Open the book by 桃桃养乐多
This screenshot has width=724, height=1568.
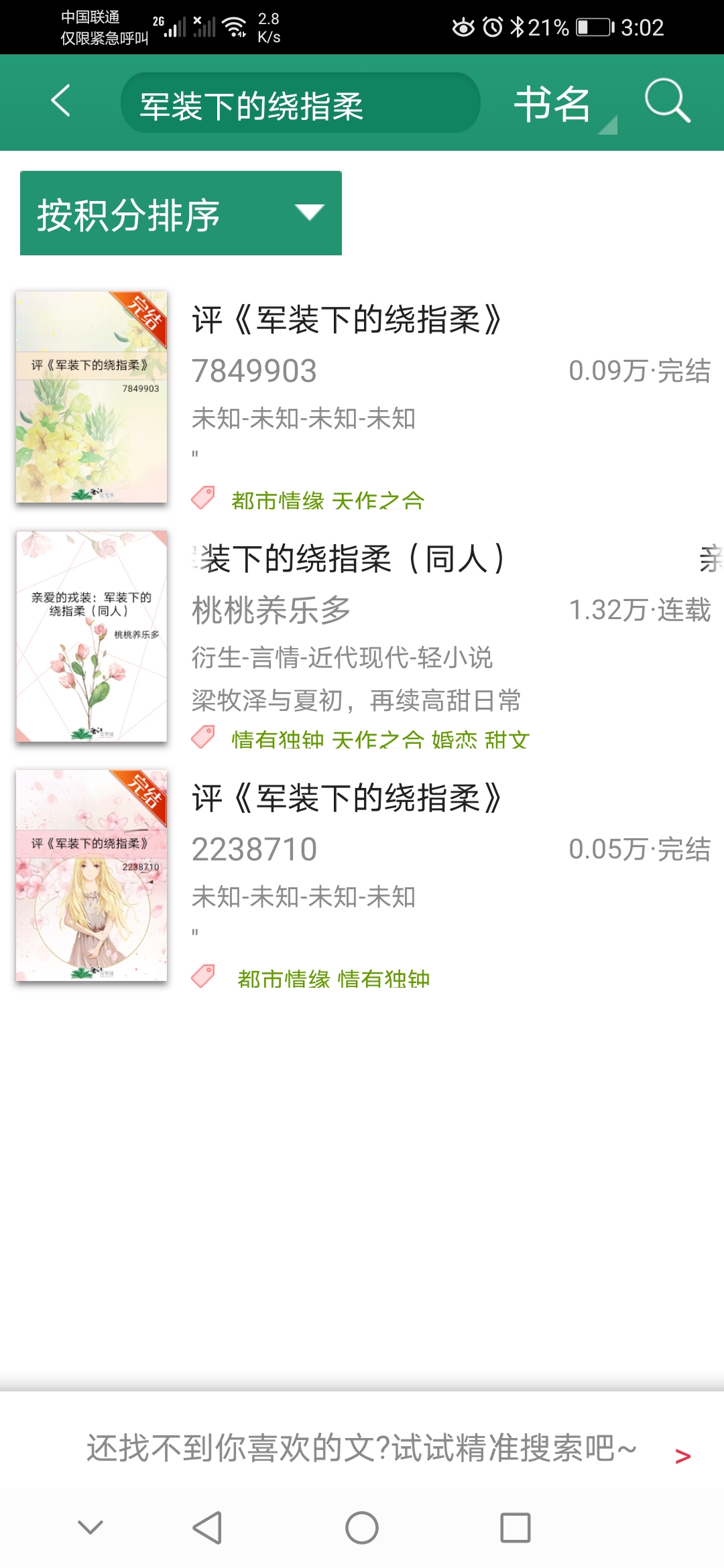[362, 637]
